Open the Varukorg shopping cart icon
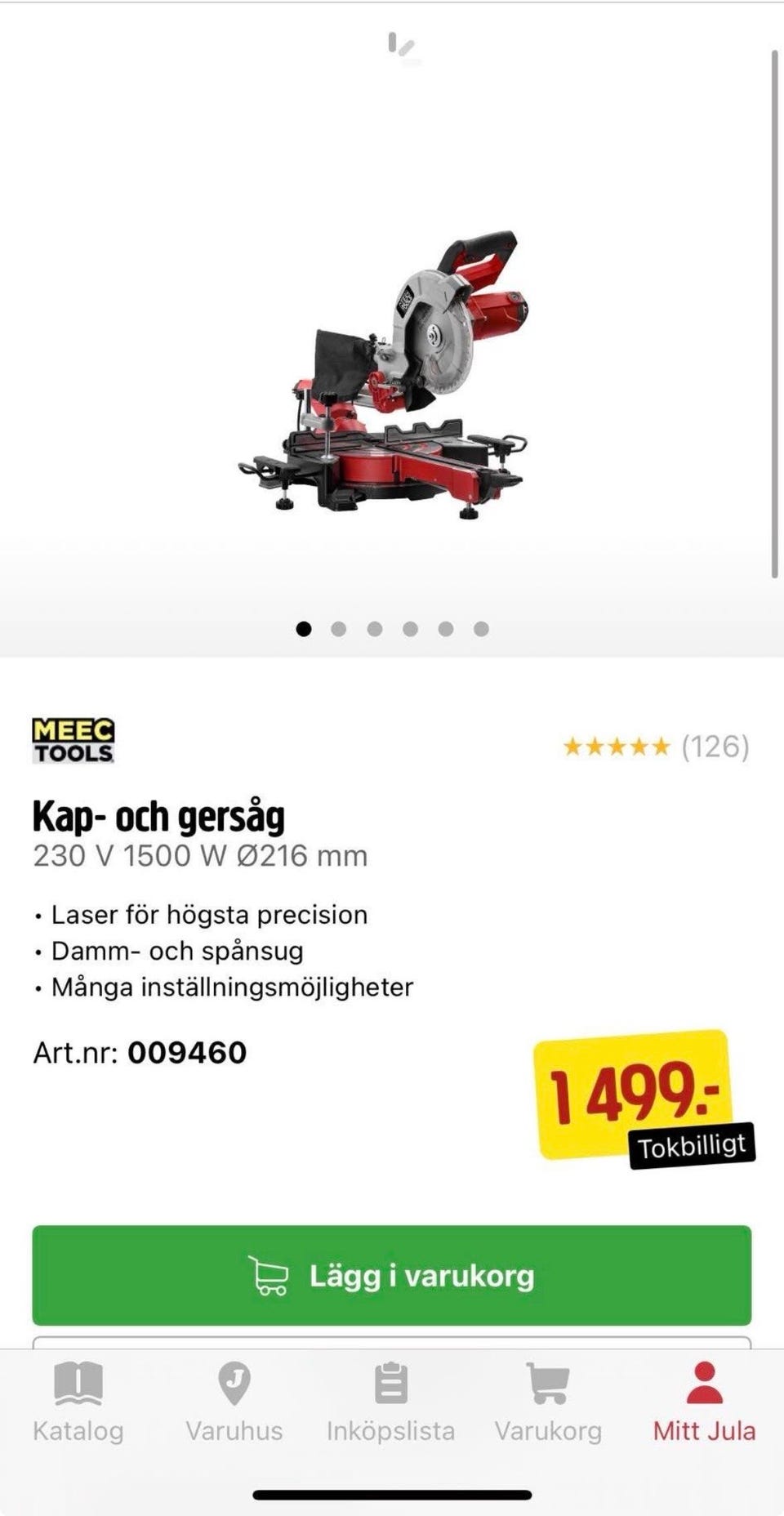Screen dimensions: 784x1516 coord(548,1380)
